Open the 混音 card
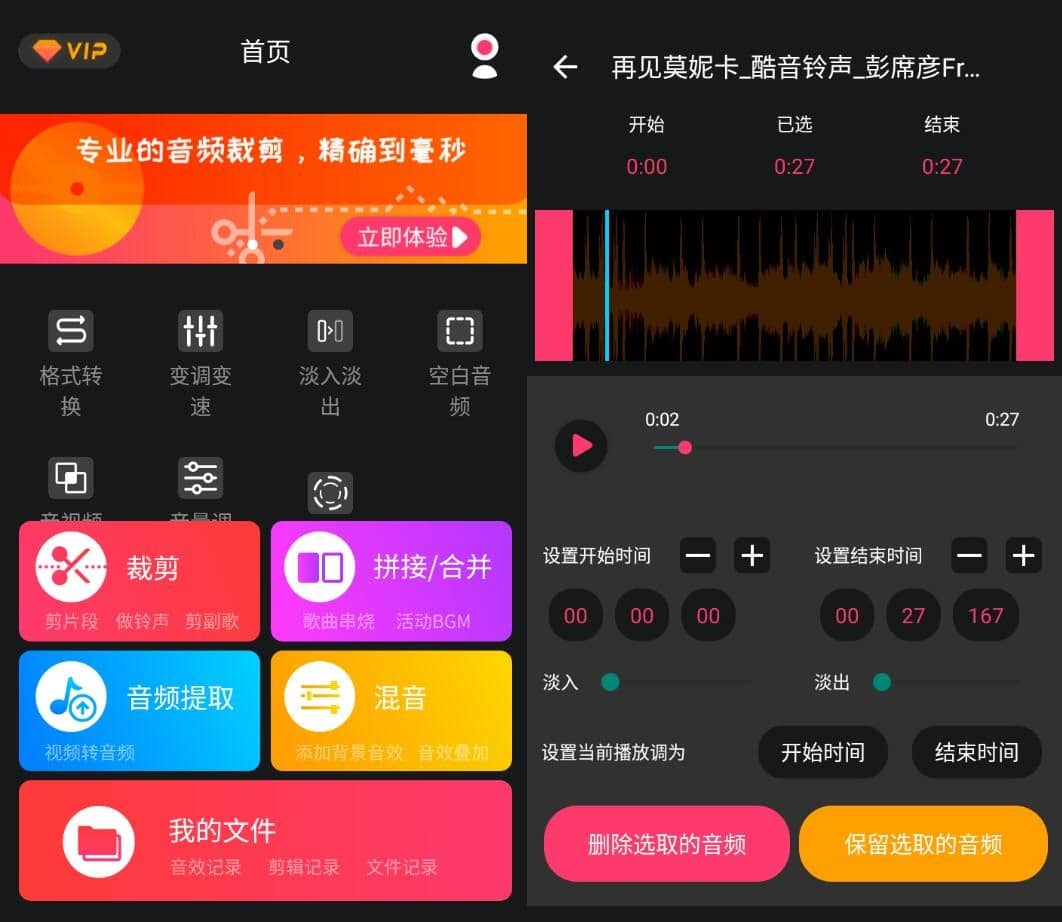This screenshot has width=1062, height=922. coord(391,711)
